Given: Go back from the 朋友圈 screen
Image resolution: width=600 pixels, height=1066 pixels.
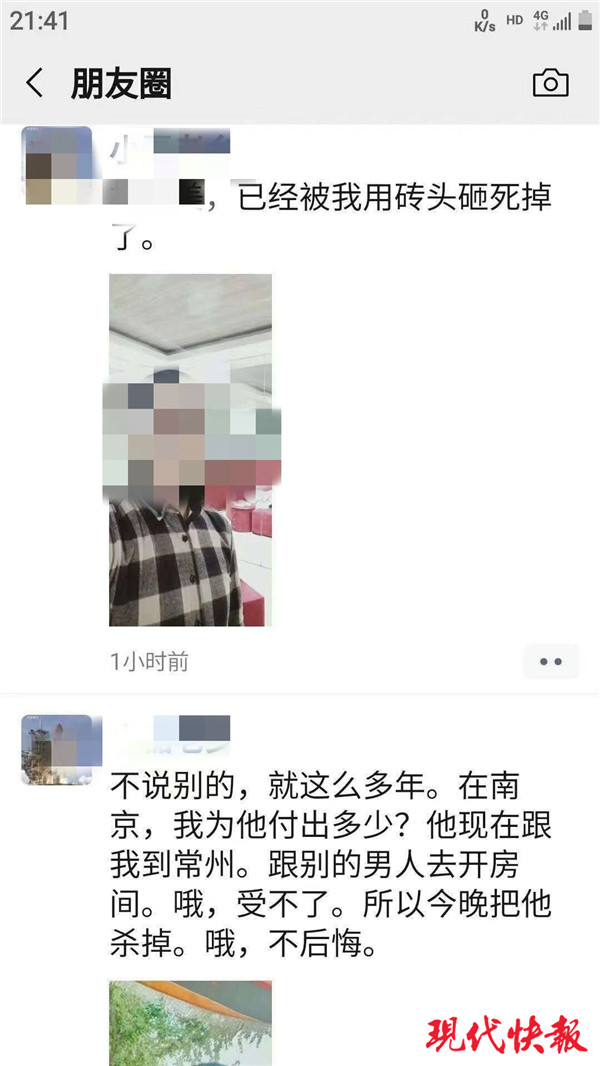Looking at the screenshot, I should (x=35, y=83).
